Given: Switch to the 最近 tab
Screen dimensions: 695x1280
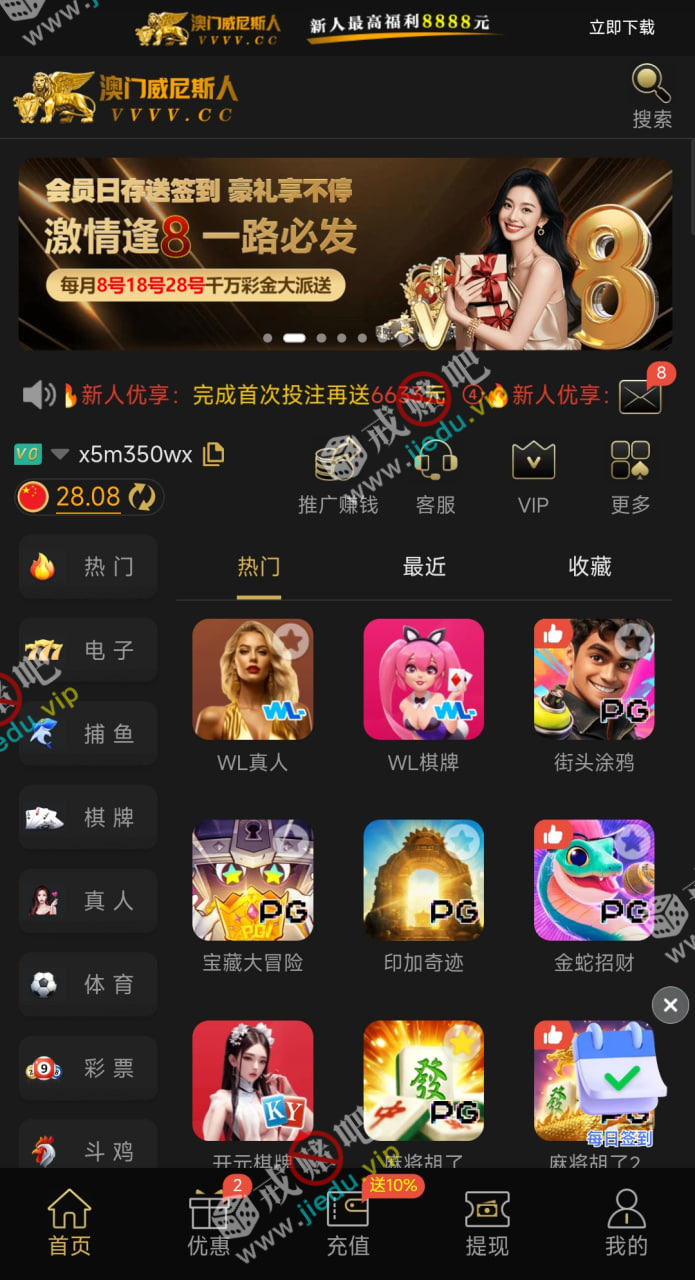Looking at the screenshot, I should pos(424,567).
